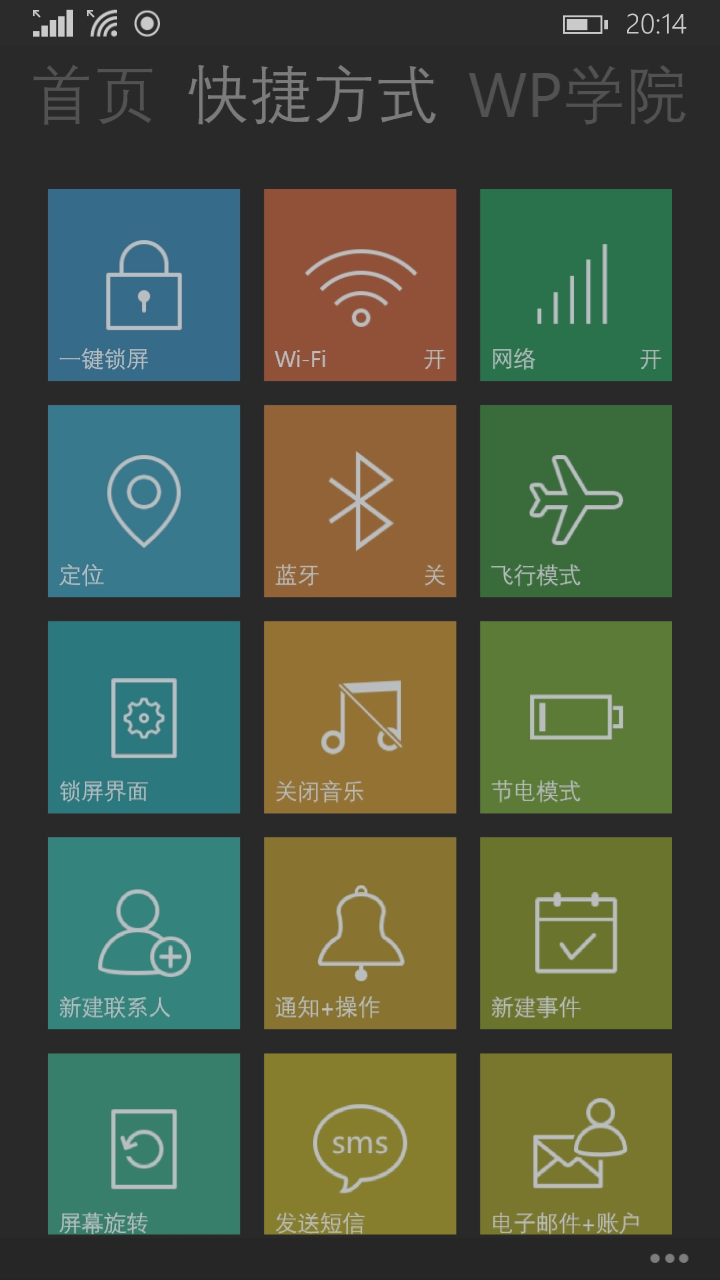Viewport: 720px width, 1280px height.
Task: Tap the 一键锁屏 lock screen tile
Action: tap(144, 285)
